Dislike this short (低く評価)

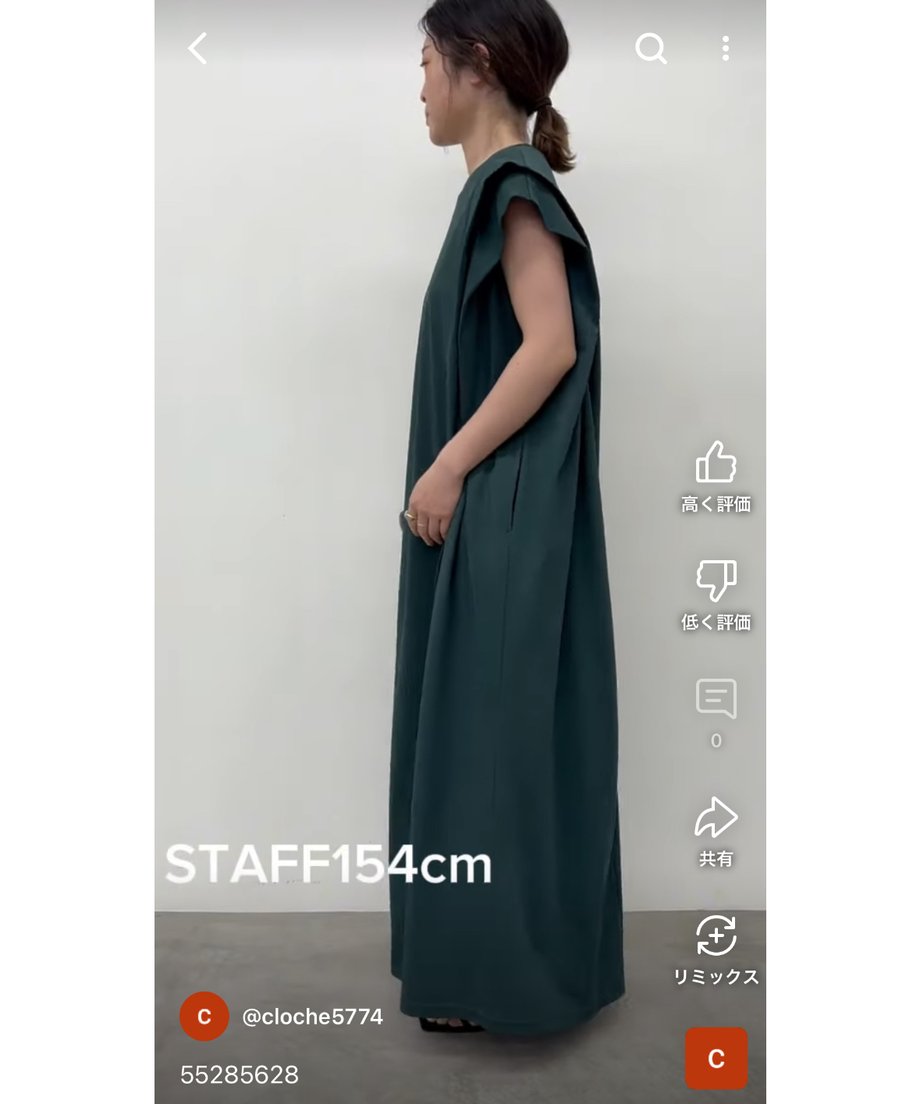point(716,581)
